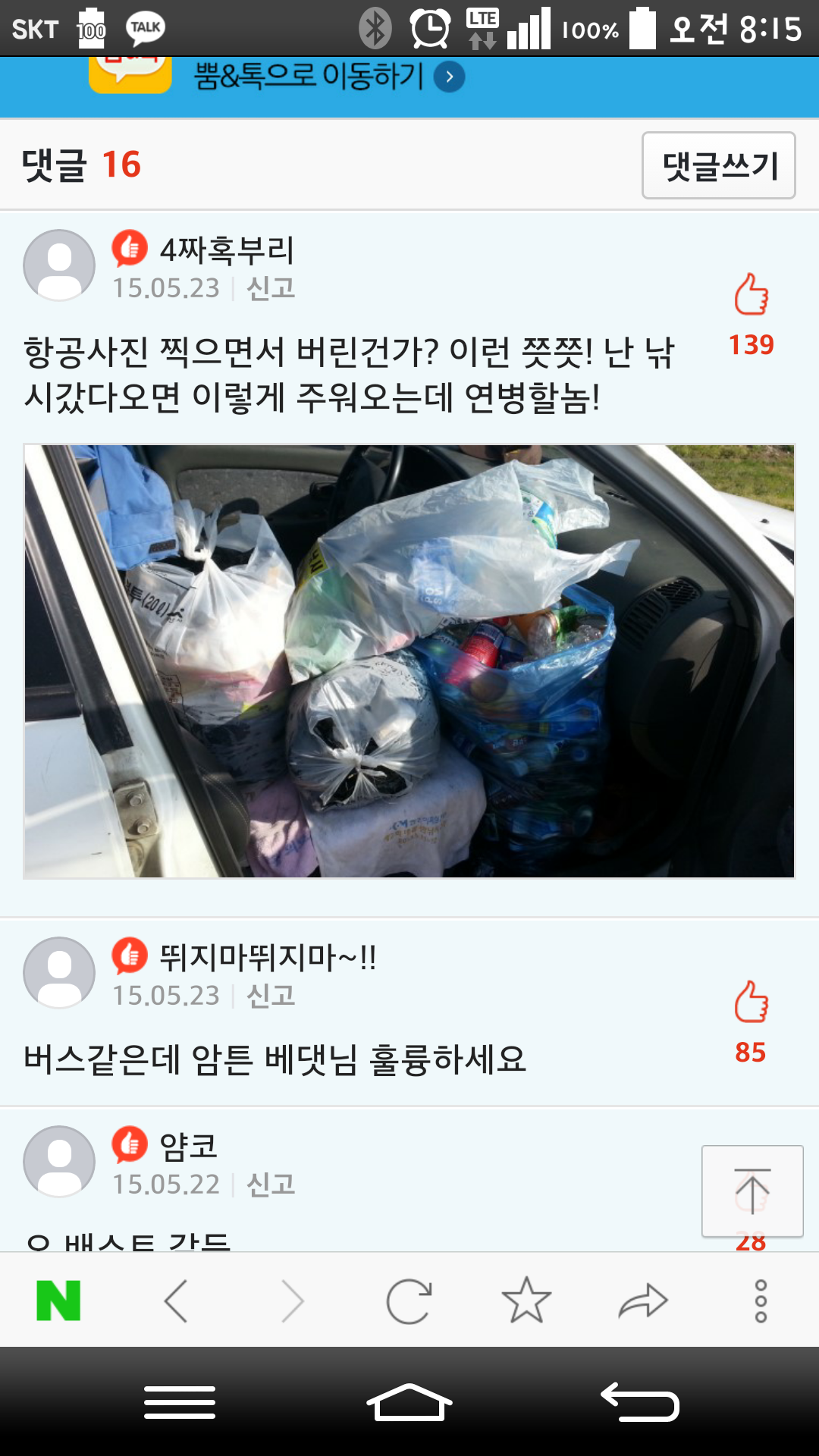This screenshot has height=1456, width=819.
Task: Report 얌코's comment via 신고
Action: coord(271,1185)
